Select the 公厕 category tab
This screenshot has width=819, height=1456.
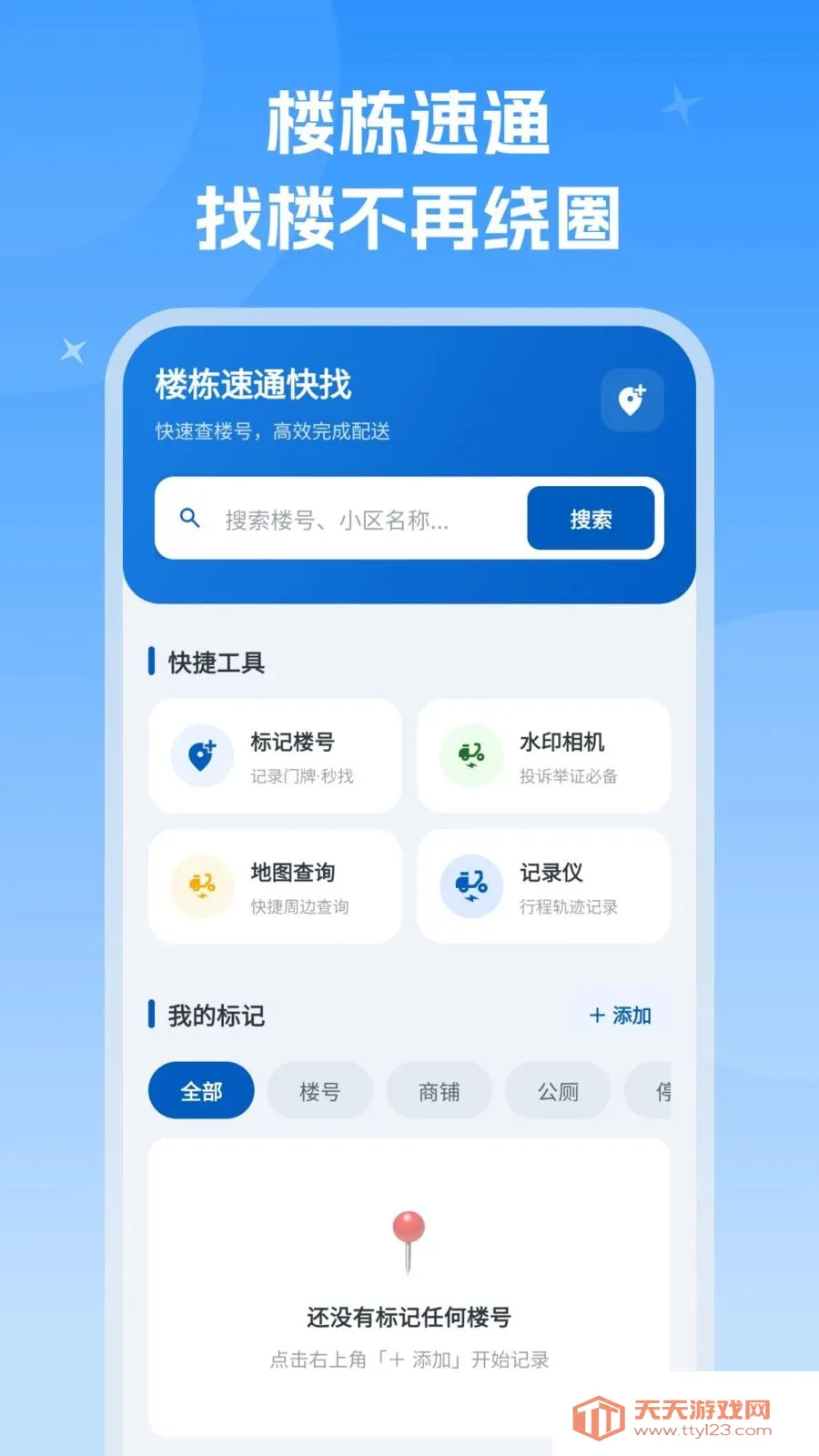pos(558,1090)
